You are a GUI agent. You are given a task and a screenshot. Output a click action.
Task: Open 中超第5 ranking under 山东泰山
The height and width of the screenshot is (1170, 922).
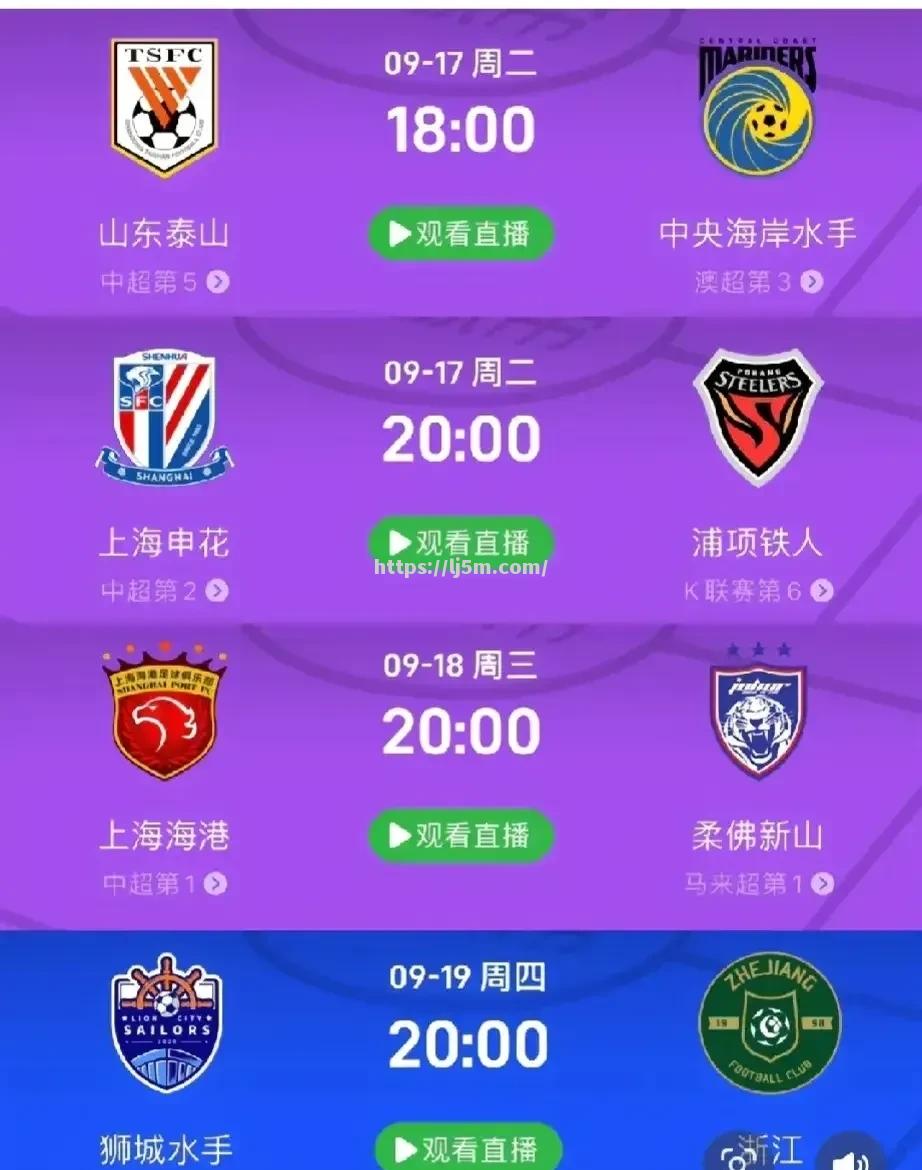[x=165, y=282]
